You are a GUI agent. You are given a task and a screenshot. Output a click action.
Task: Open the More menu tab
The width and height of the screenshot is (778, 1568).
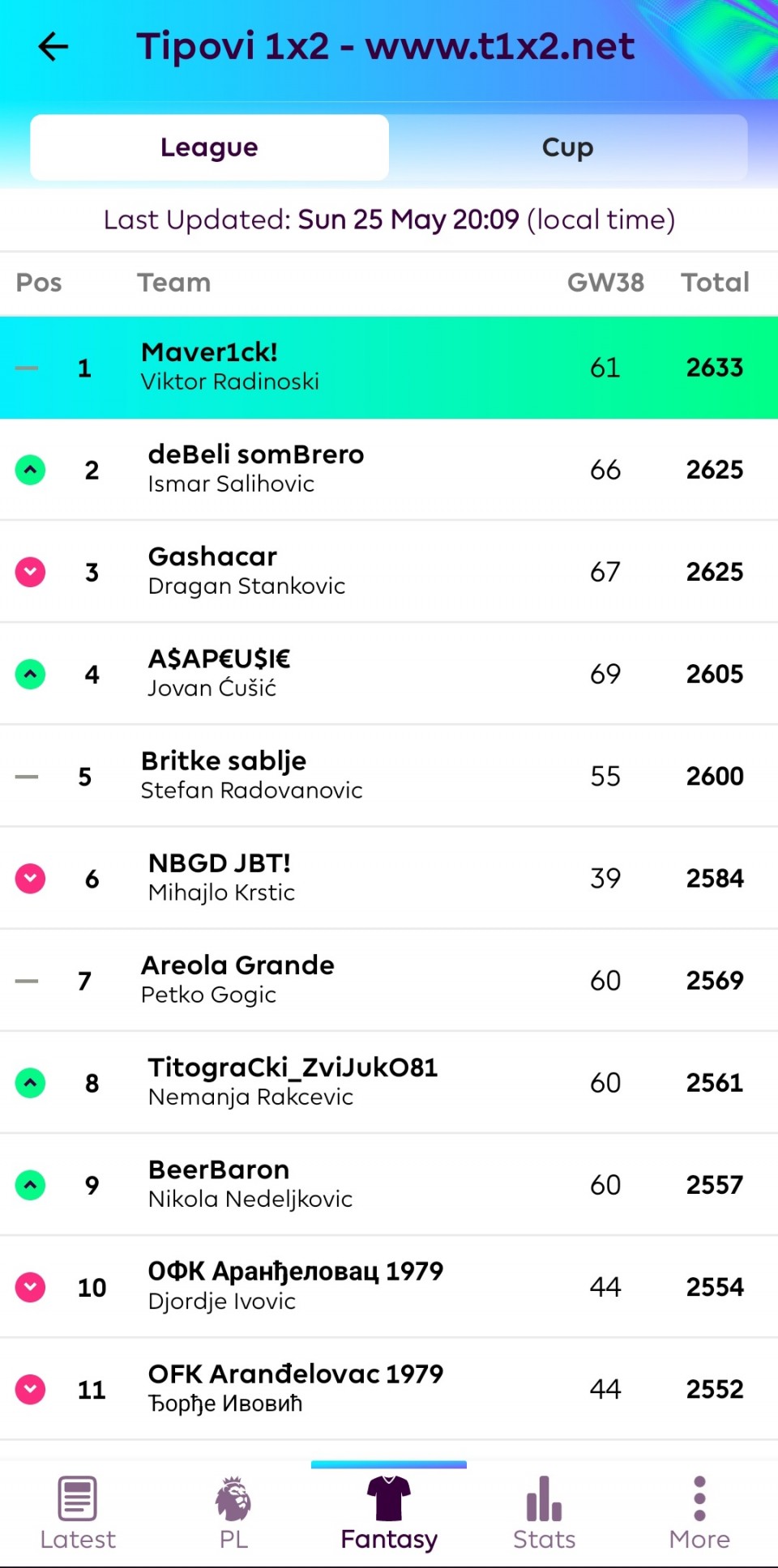pos(700,1513)
